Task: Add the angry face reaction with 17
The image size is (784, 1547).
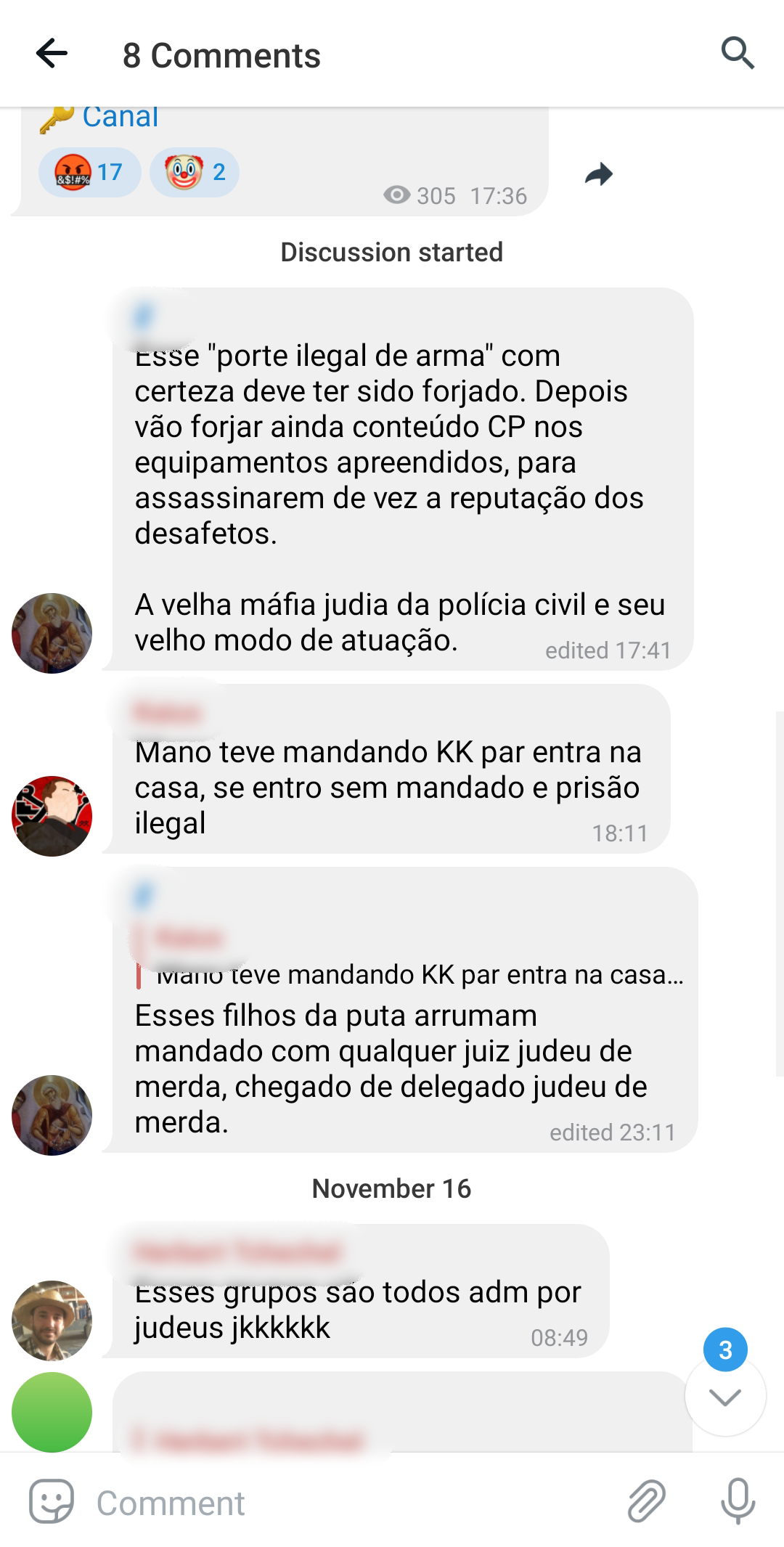Action: 89,172
